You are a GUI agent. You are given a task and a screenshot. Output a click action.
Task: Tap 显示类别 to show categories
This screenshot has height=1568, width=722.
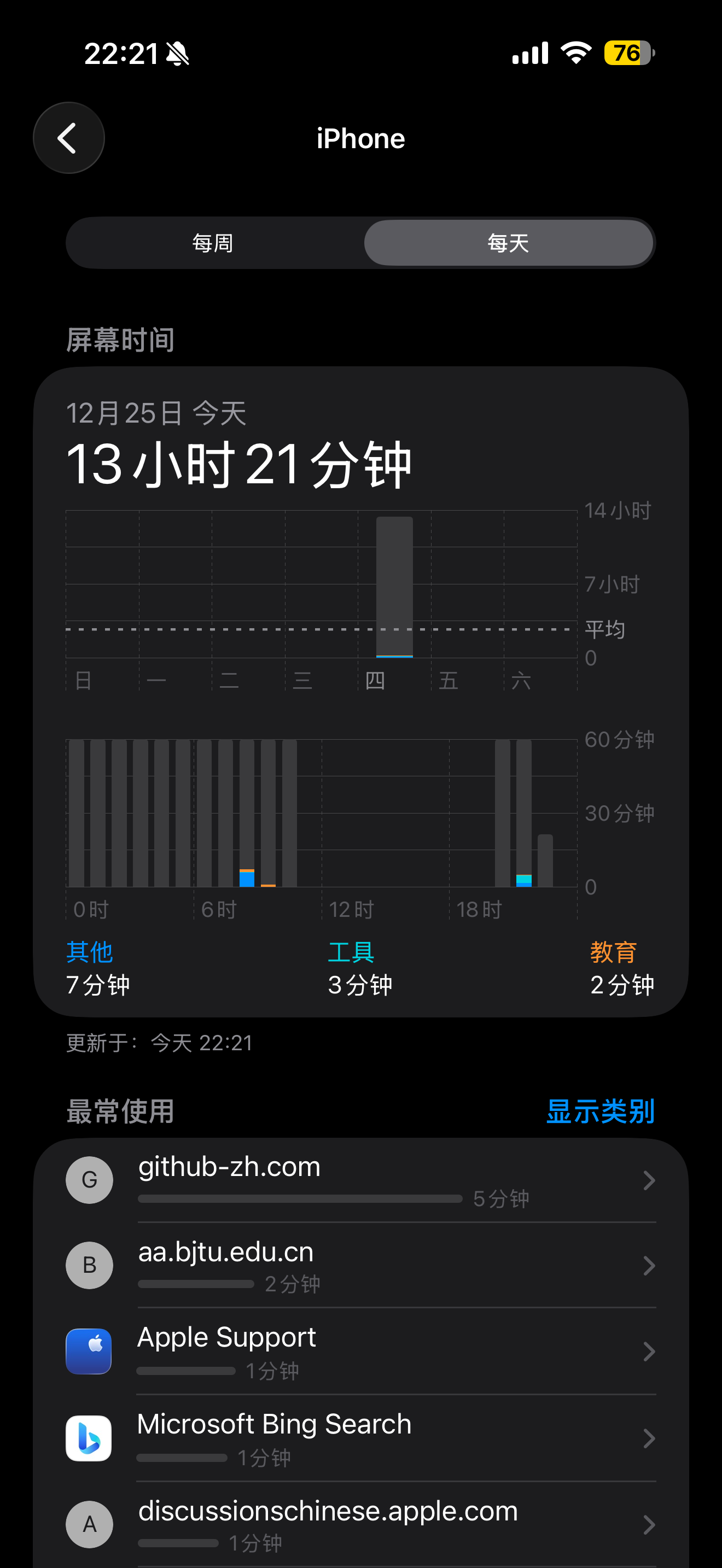(599, 1111)
